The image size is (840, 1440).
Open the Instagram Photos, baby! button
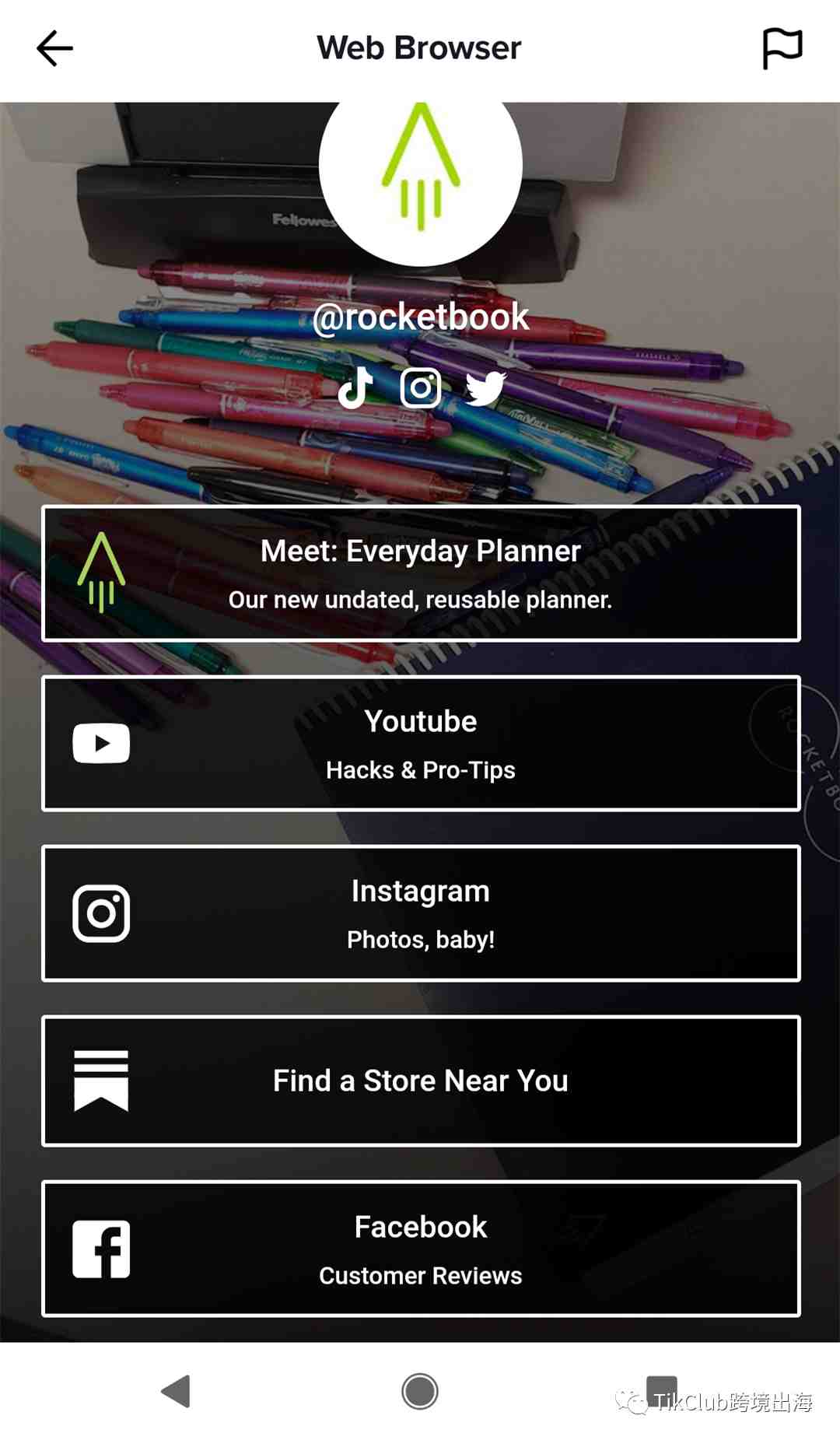click(421, 913)
